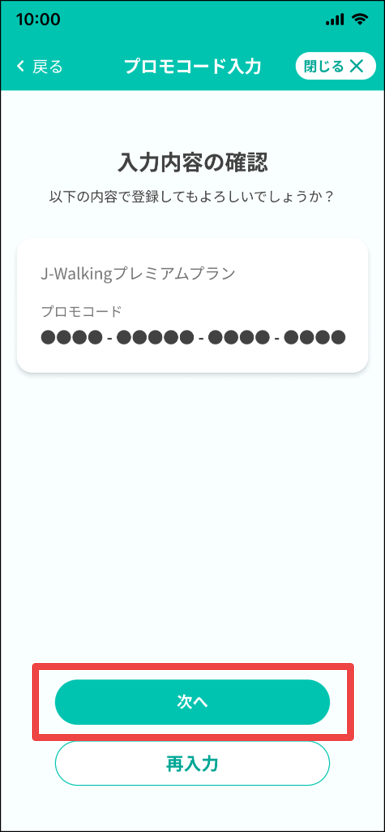Tap 次へ to confirm the promo code
This screenshot has width=385, height=832.
tap(192, 702)
